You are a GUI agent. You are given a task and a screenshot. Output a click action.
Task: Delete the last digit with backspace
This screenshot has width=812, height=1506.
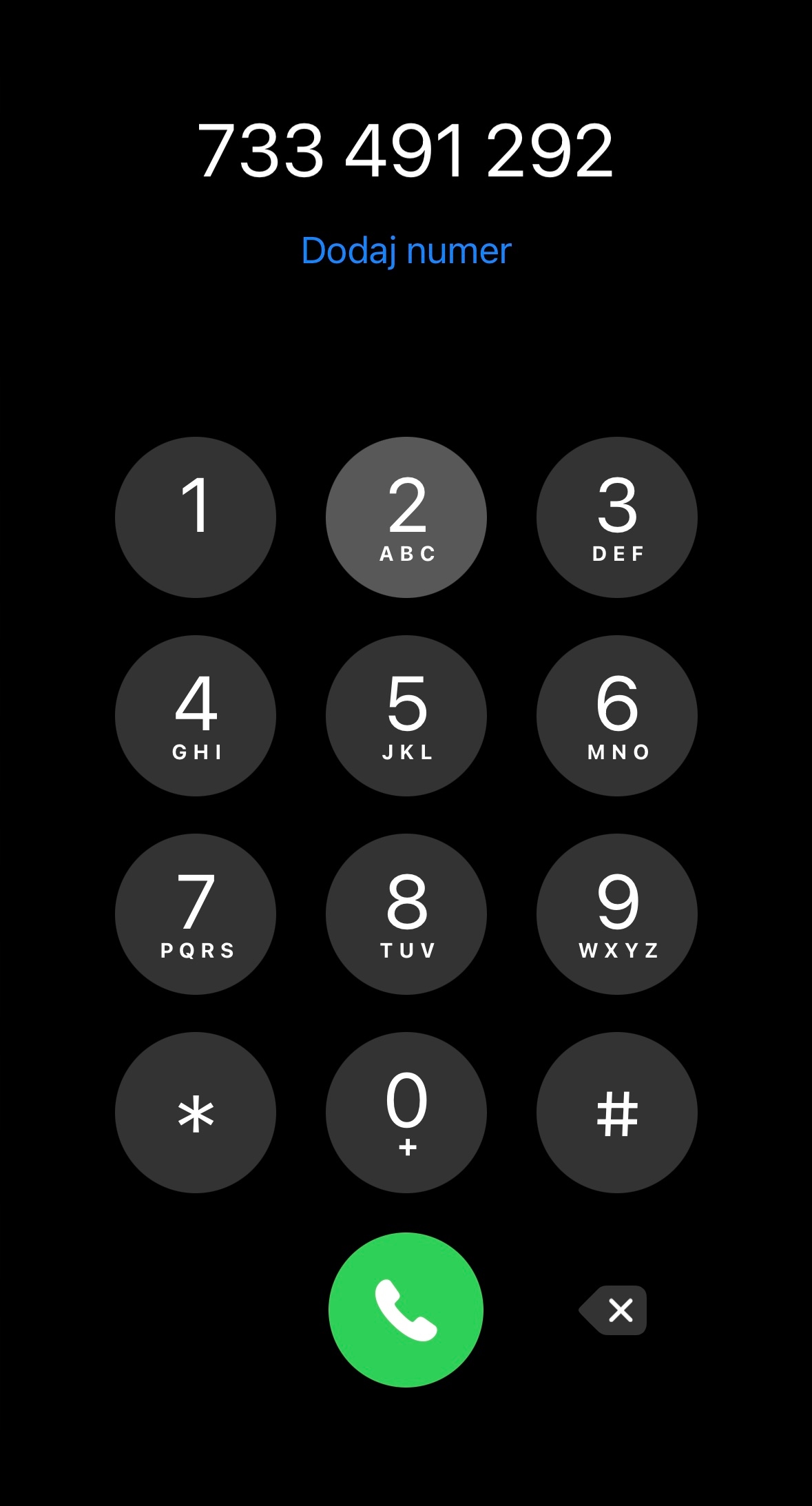[615, 1310]
